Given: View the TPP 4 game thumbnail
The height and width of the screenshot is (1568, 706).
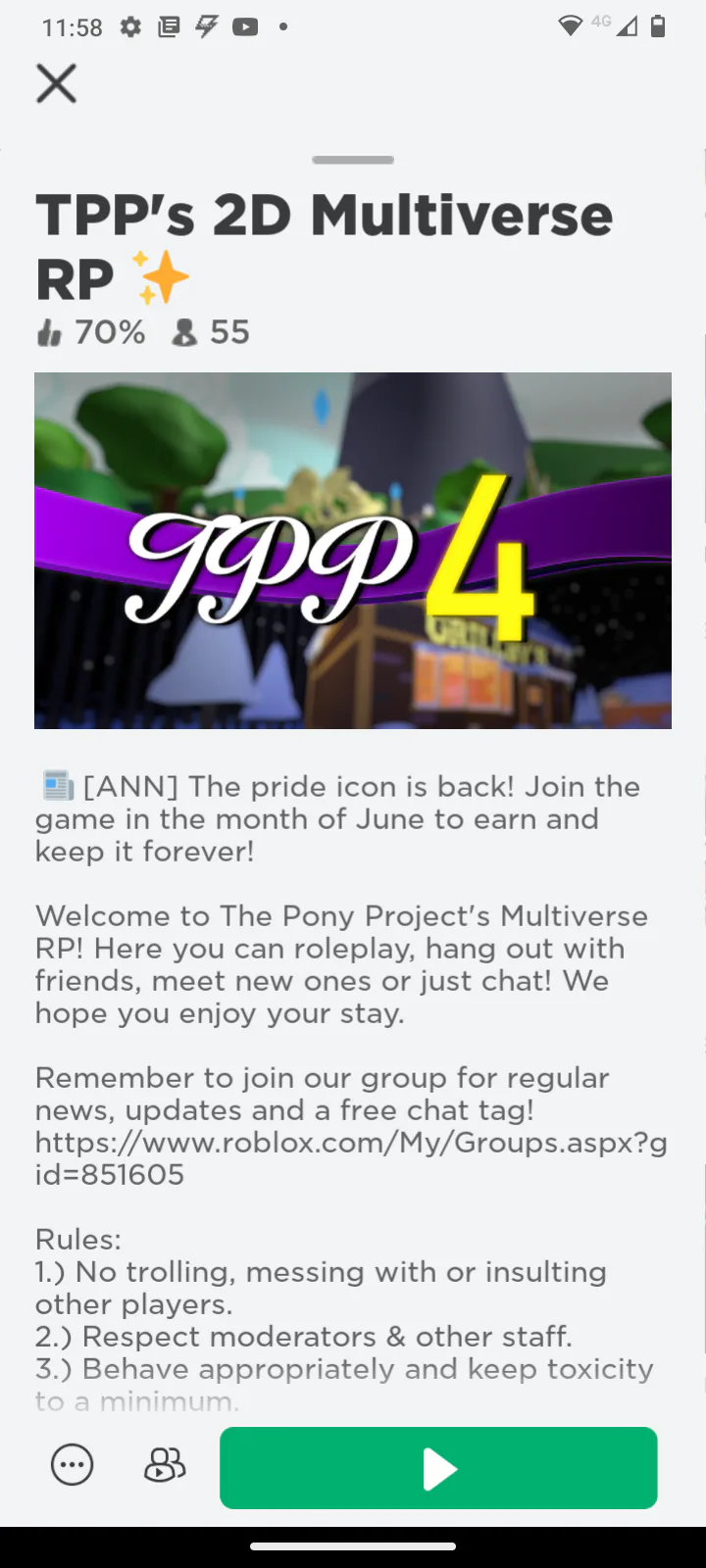Looking at the screenshot, I should [353, 550].
